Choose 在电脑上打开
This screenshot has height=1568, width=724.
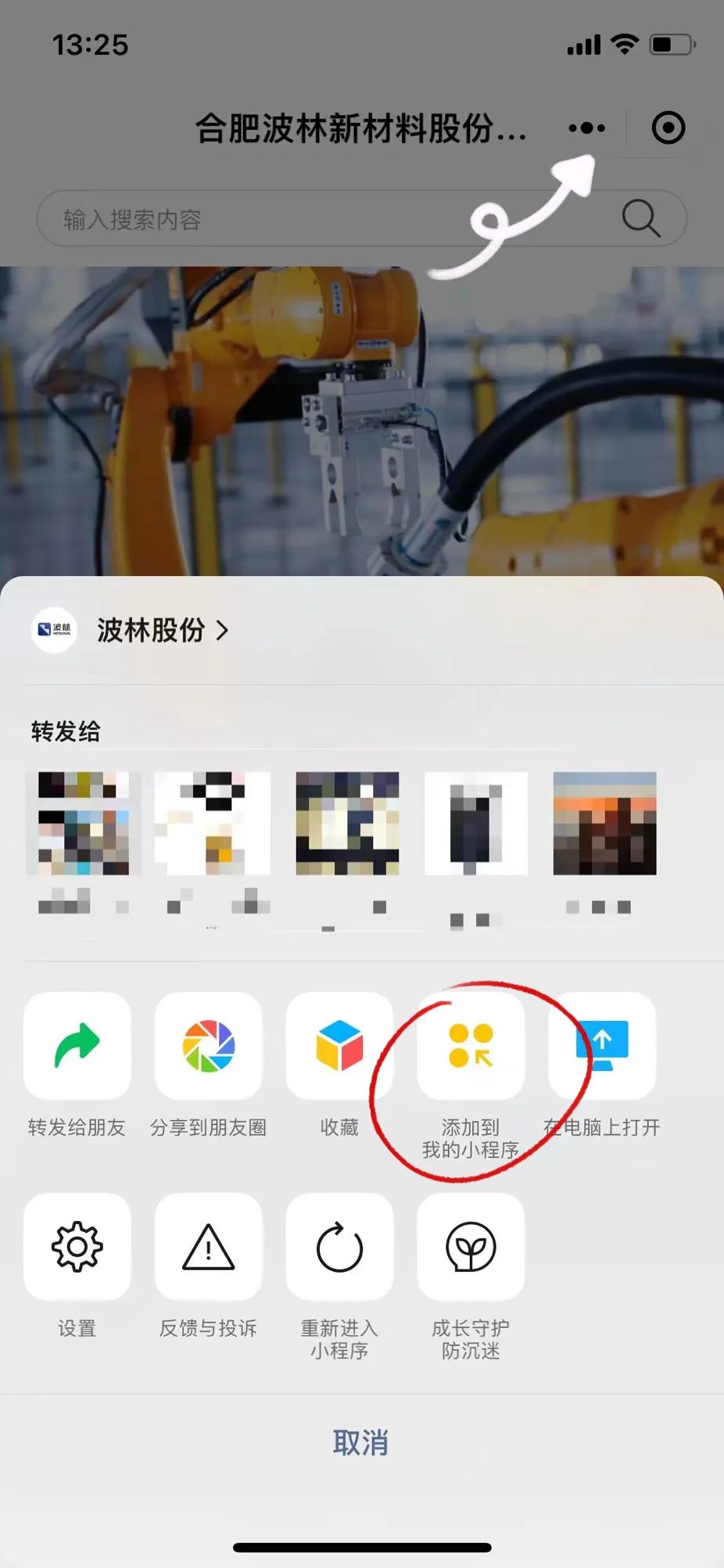602,1046
